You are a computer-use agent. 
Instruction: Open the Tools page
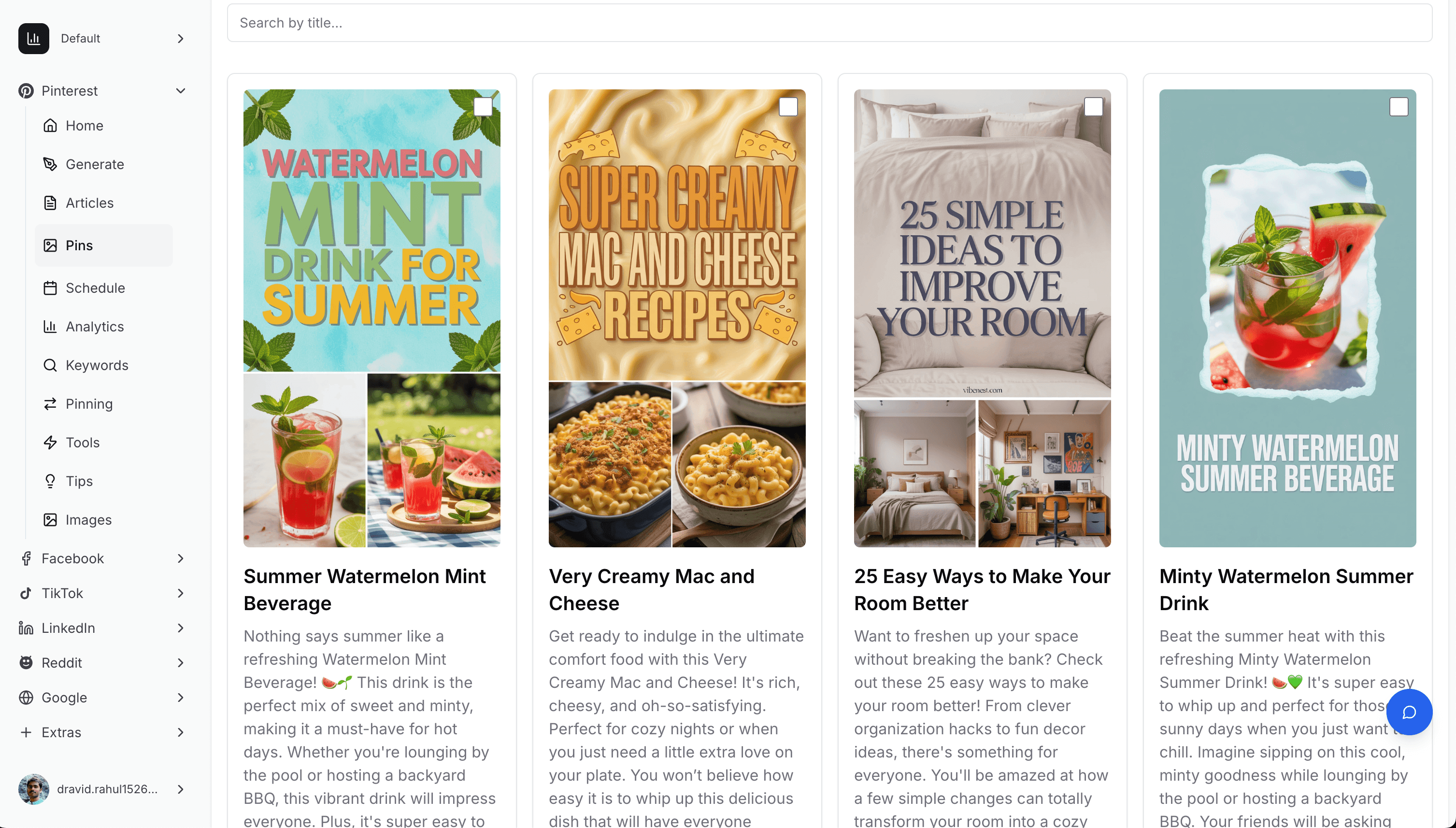click(x=83, y=443)
